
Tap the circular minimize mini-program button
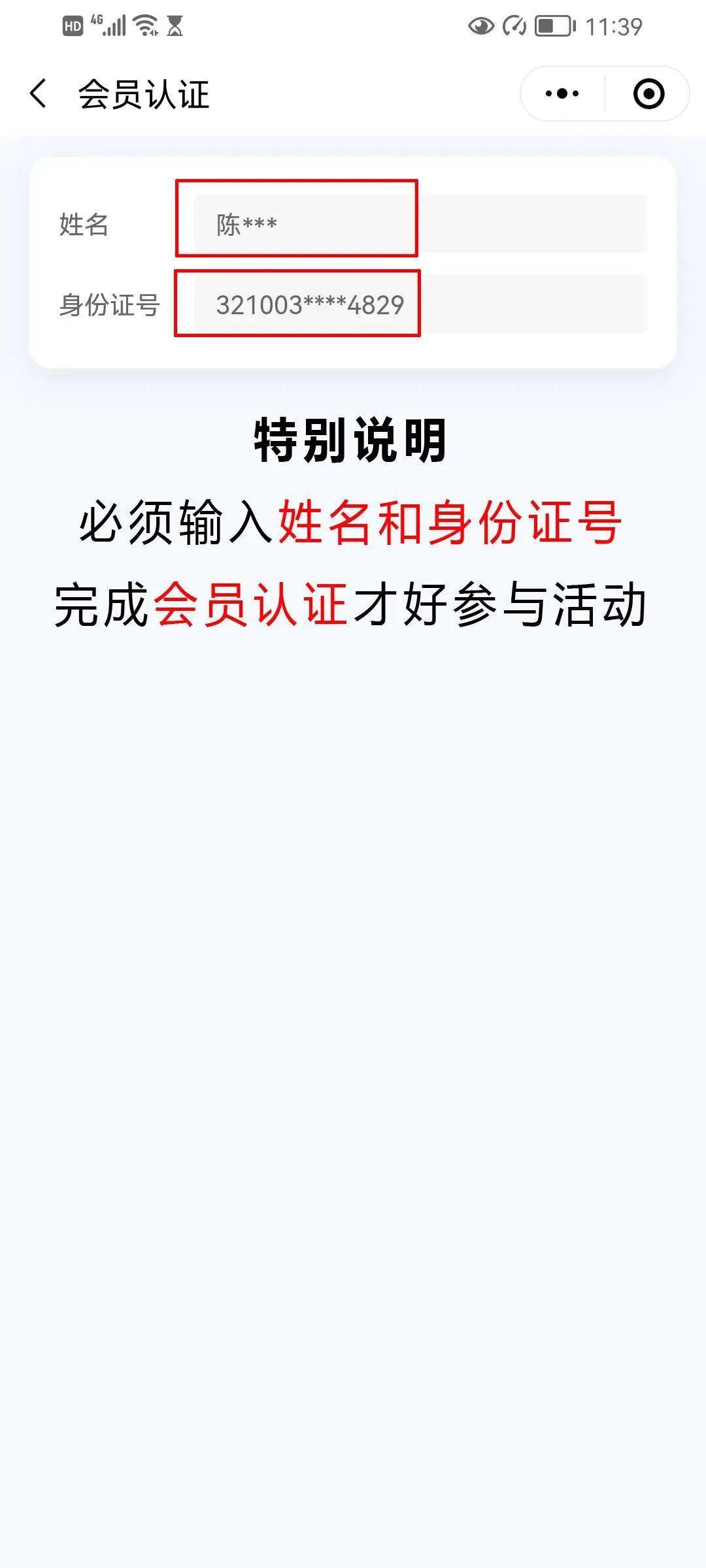(x=648, y=93)
